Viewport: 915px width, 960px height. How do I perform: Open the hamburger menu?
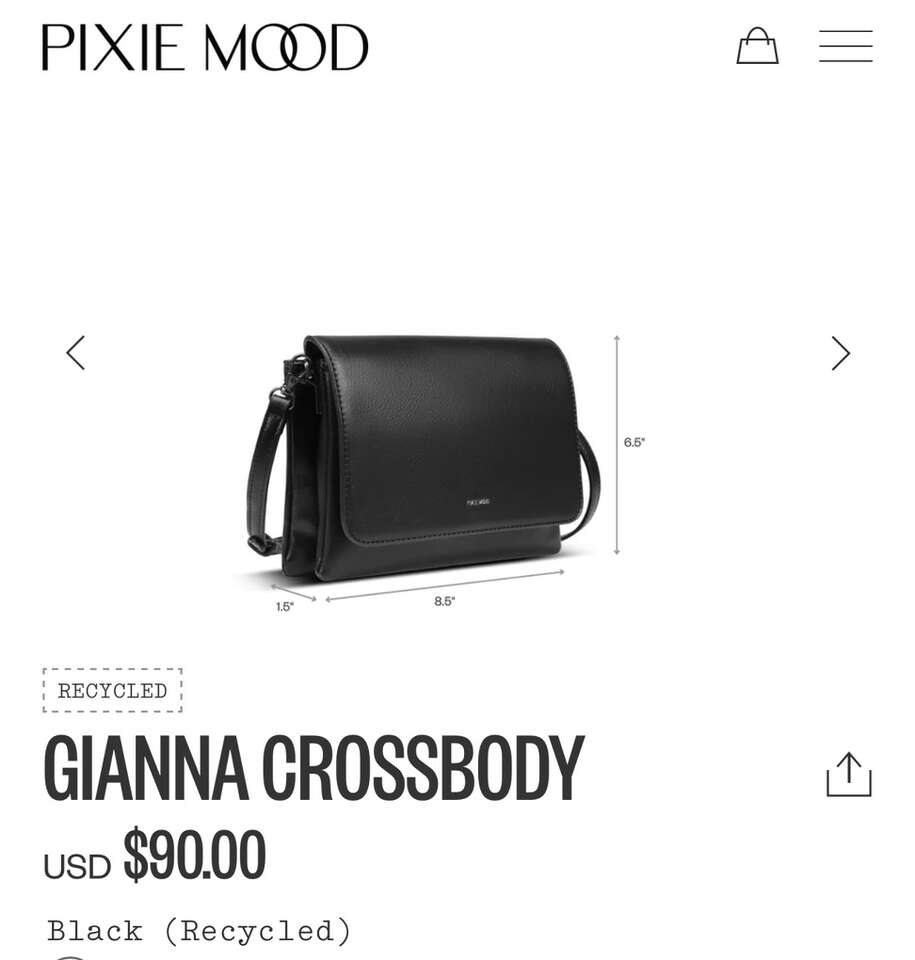pyautogui.click(x=845, y=46)
